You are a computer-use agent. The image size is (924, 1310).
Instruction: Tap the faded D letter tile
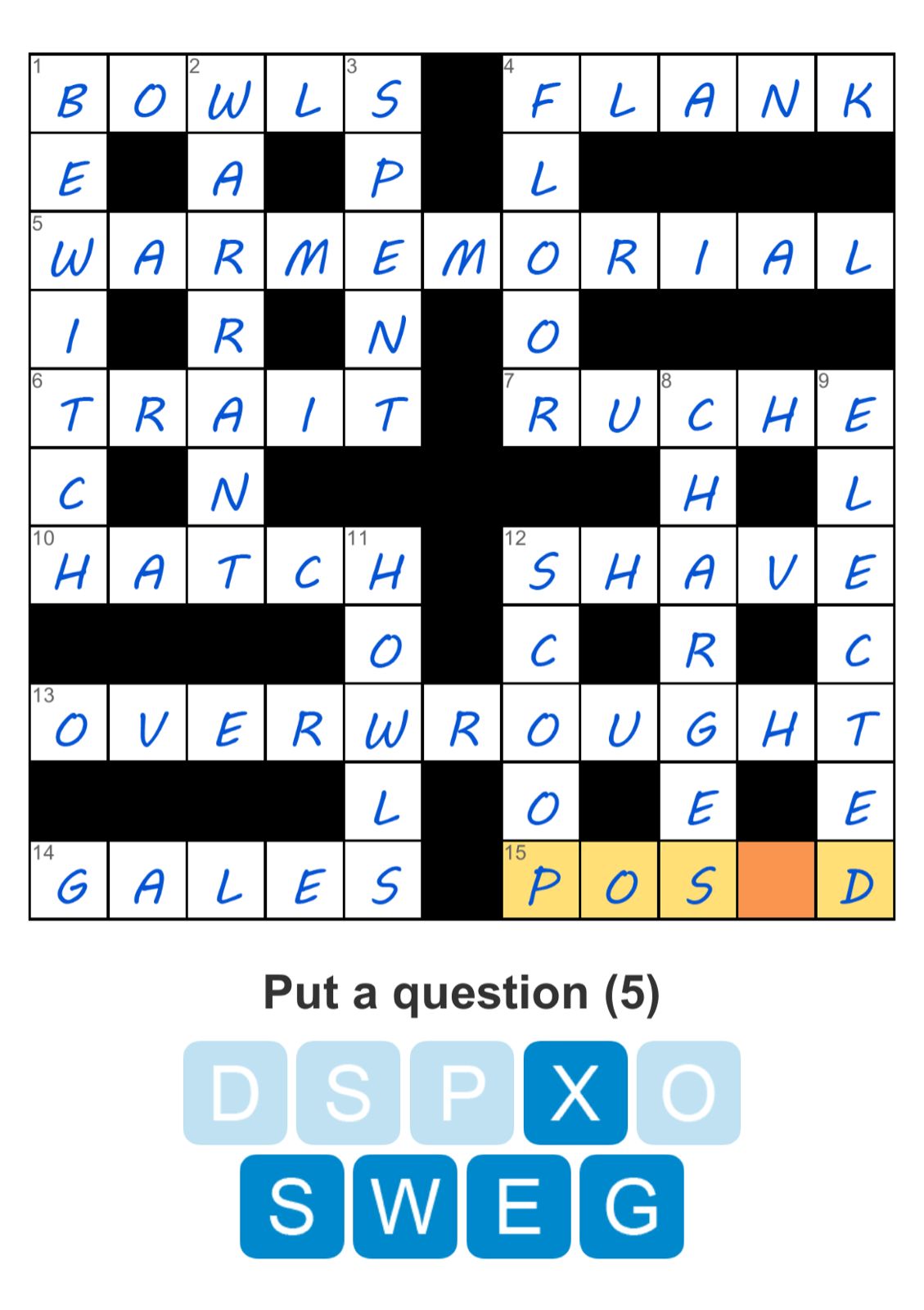coord(235,1092)
